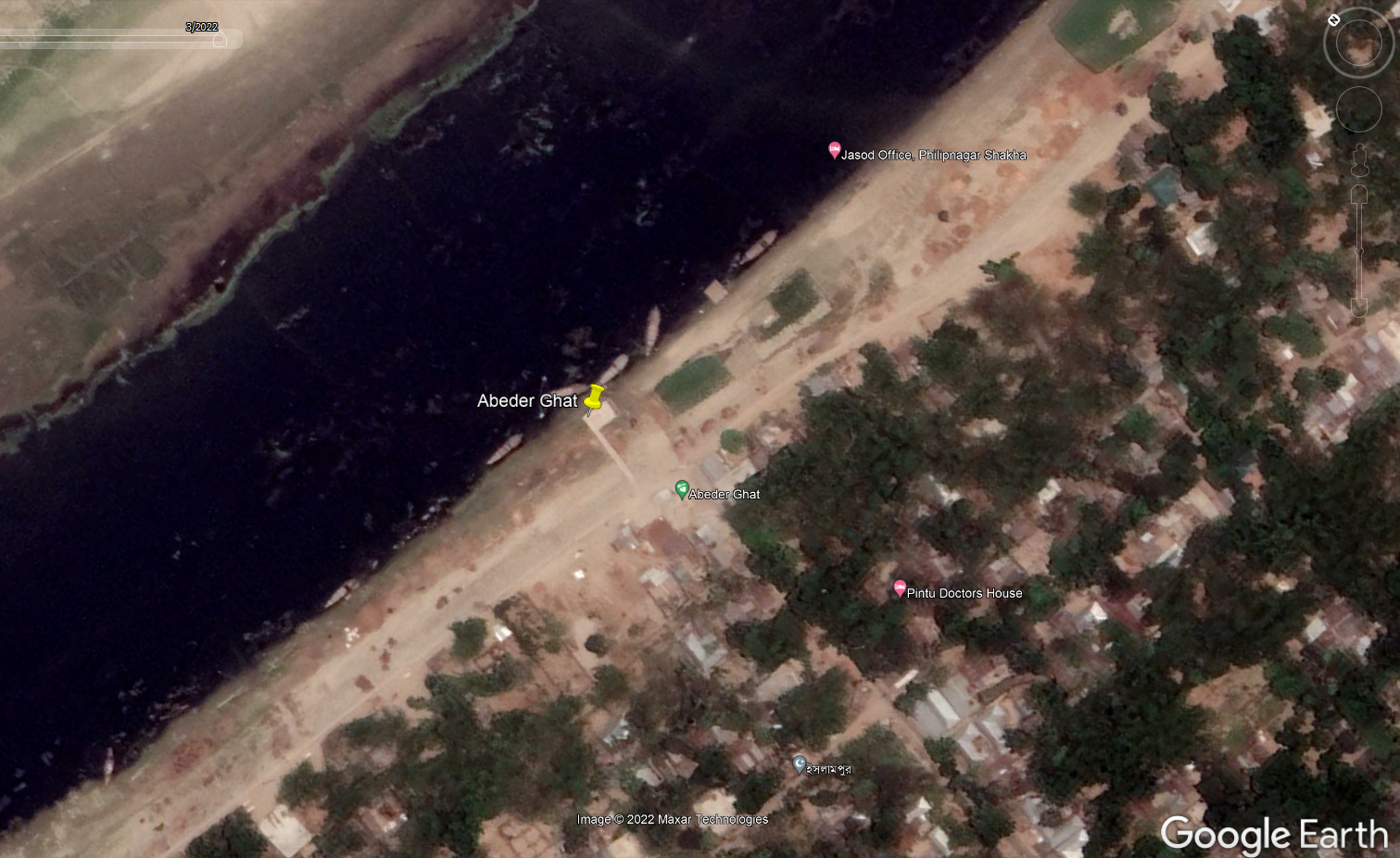Select the Street View pegman
Screen dimensions: 1400x858
1359,160
